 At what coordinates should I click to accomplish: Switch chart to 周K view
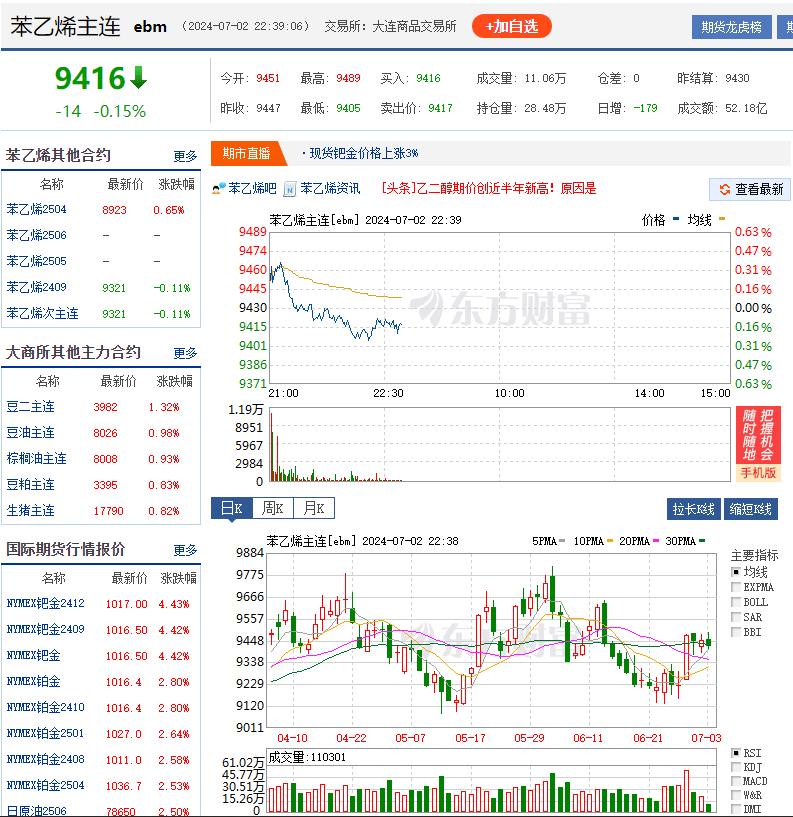[272, 508]
